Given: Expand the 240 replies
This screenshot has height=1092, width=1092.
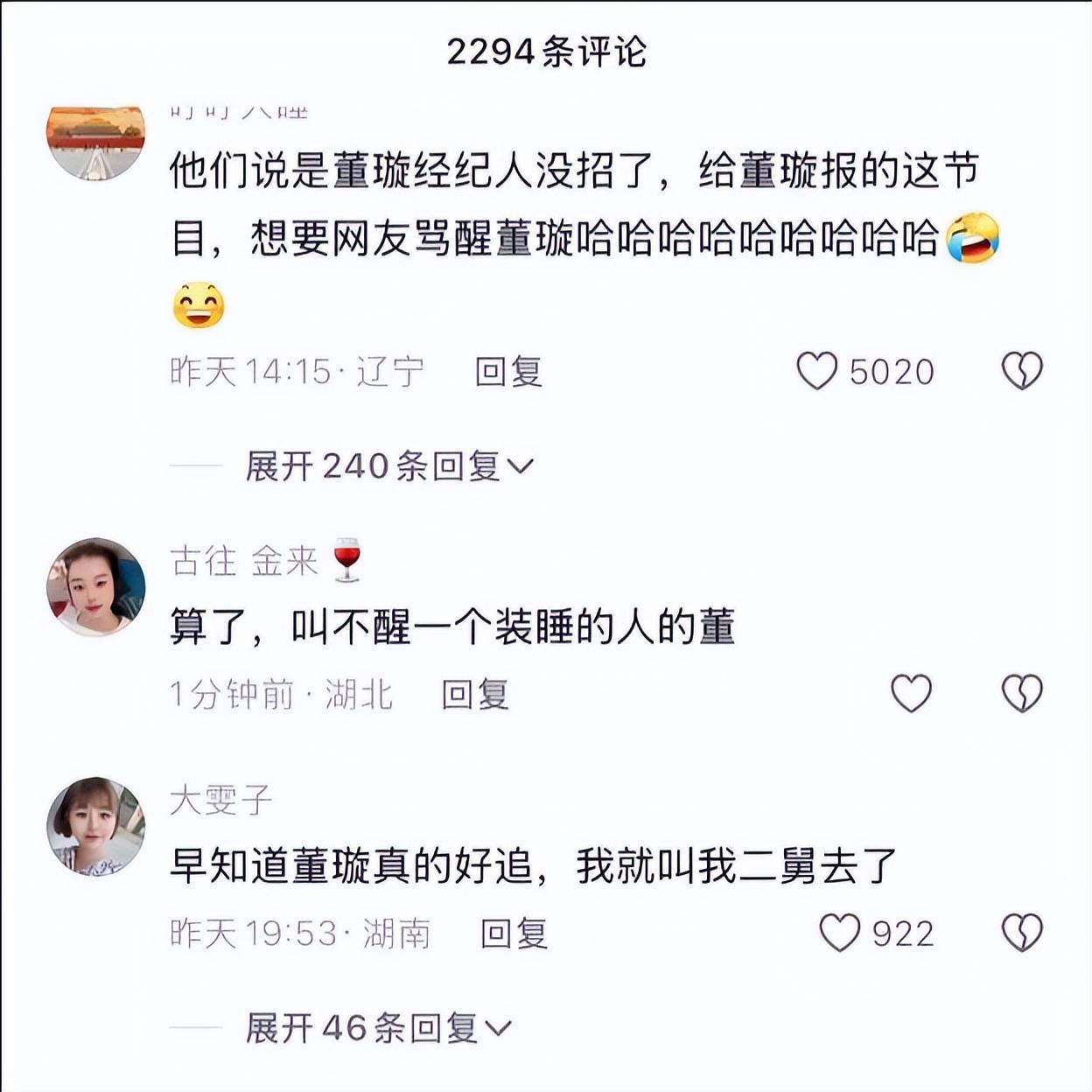Looking at the screenshot, I should coord(388,465).
